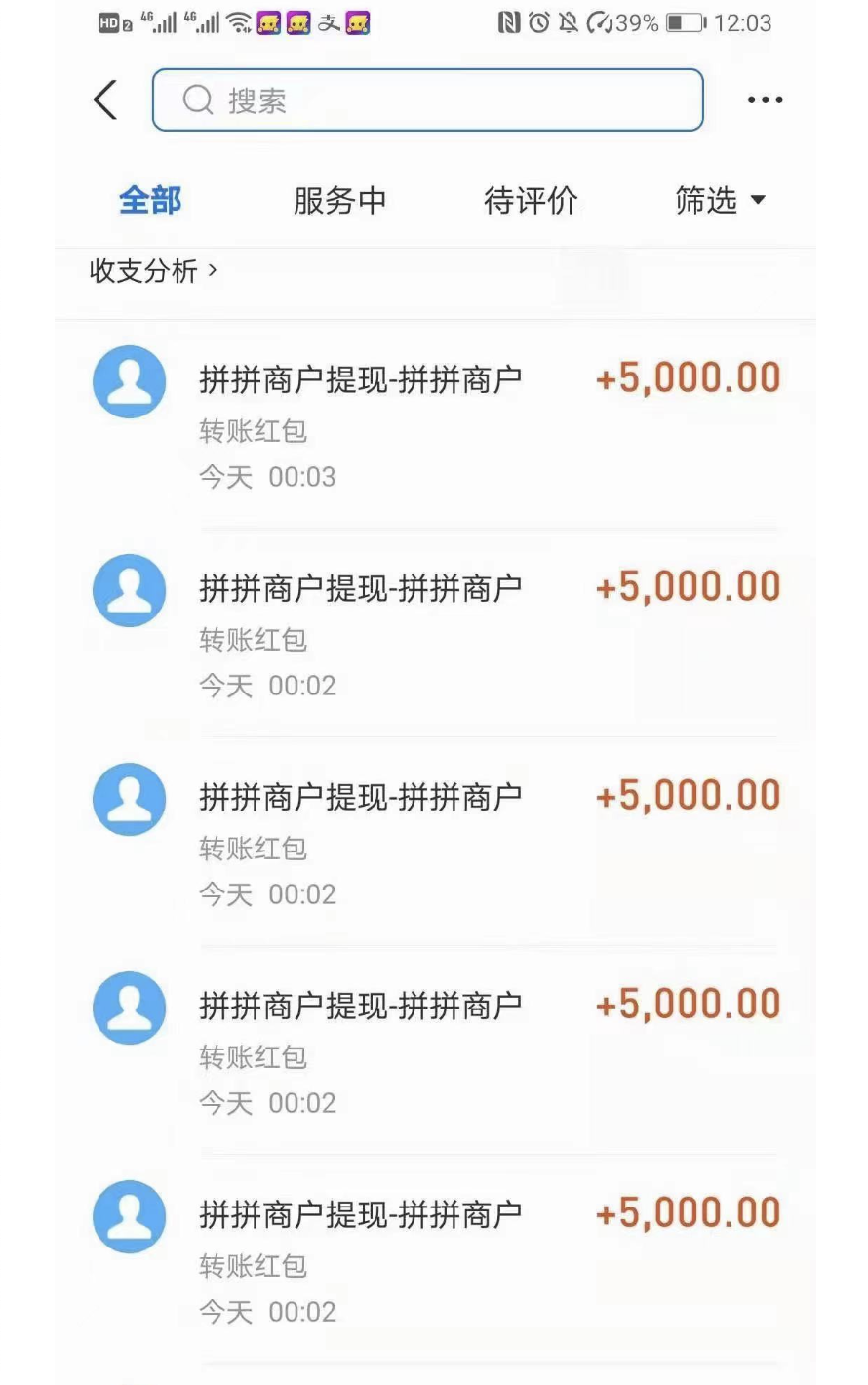Open the 拼拼商户提现 record from 今天 00:03
This screenshot has height=1385, width=868.
pyautogui.click(x=437, y=425)
